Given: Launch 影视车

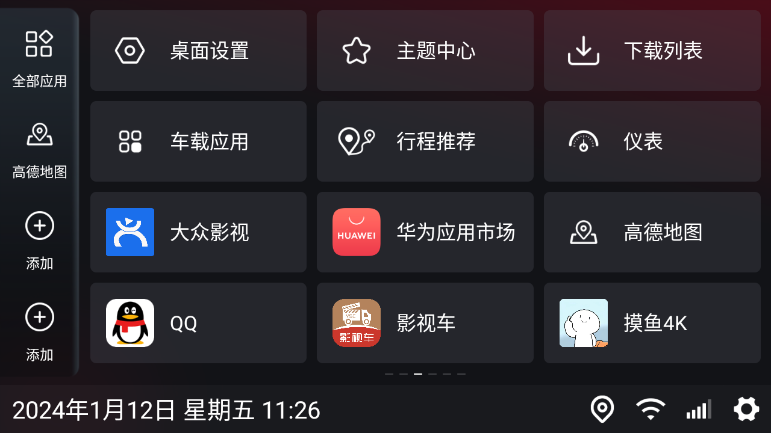Looking at the screenshot, I should [x=425, y=323].
